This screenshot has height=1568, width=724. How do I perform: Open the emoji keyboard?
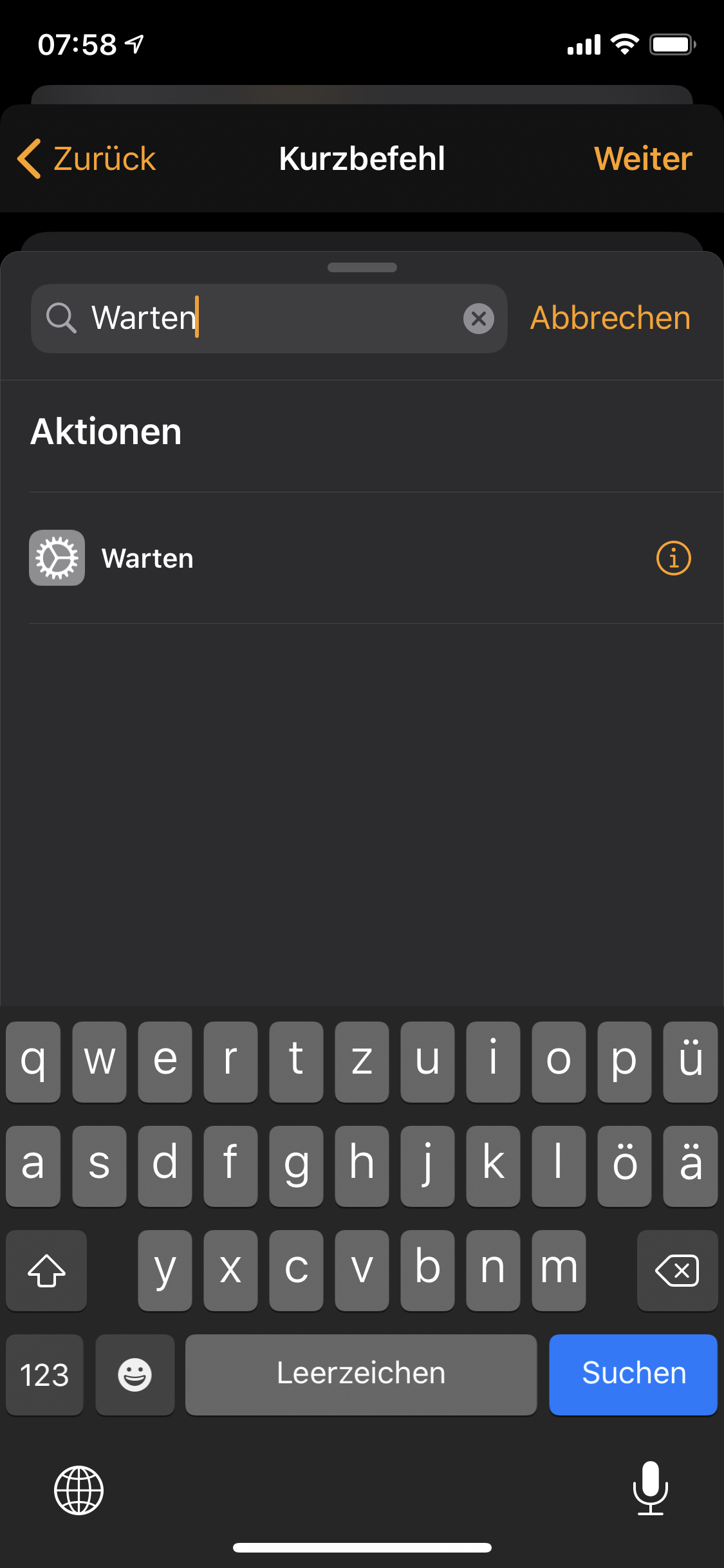click(135, 1375)
